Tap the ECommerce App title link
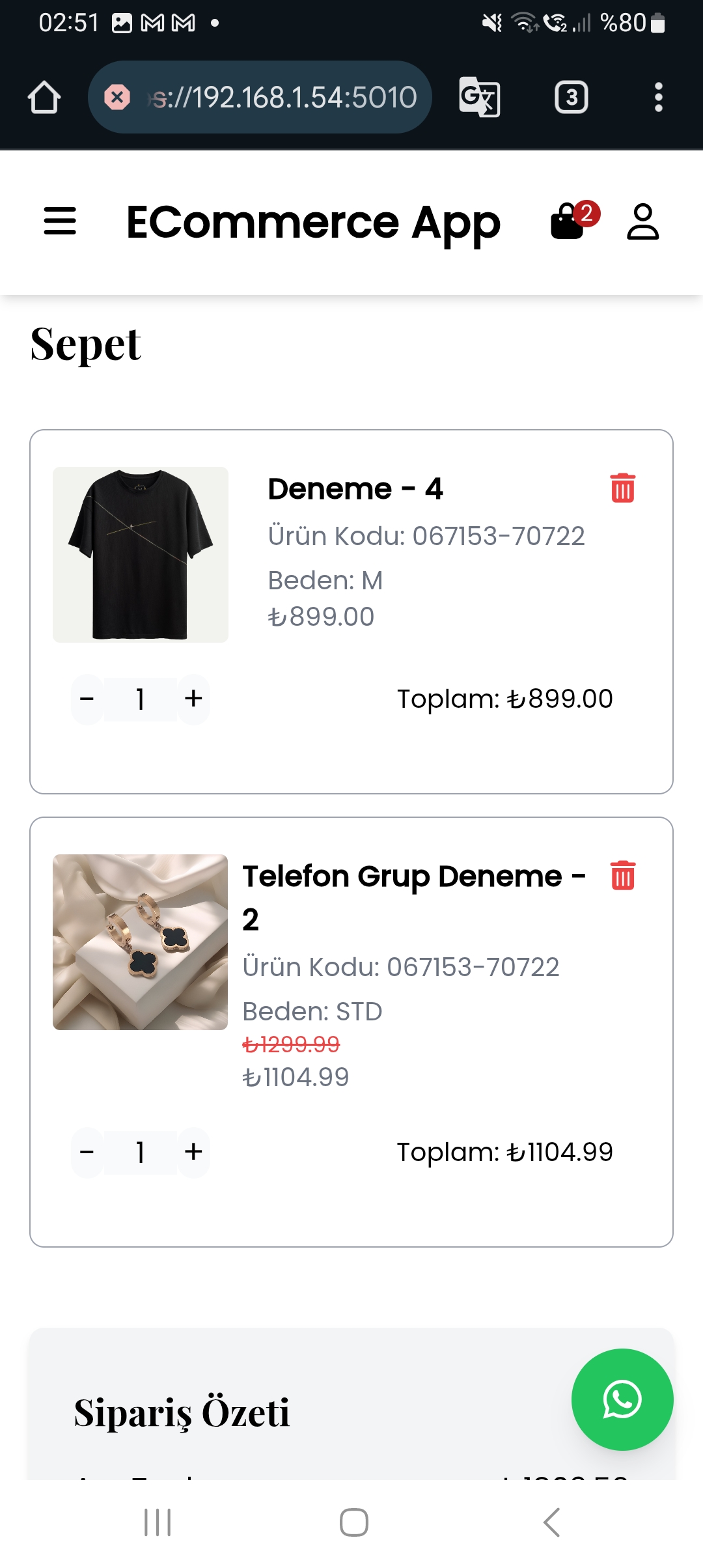 (x=312, y=223)
